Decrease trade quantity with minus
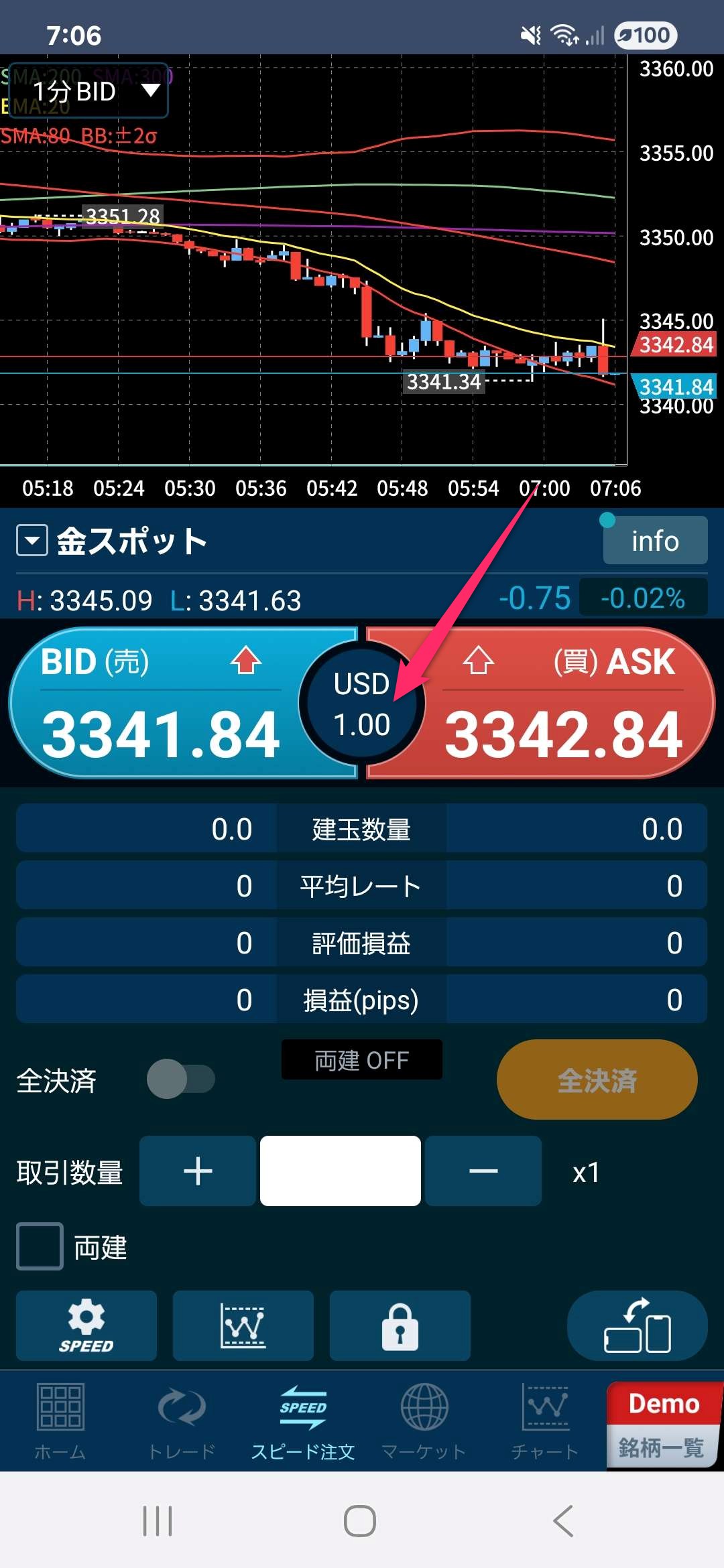Image resolution: width=724 pixels, height=1568 pixels. point(483,1171)
